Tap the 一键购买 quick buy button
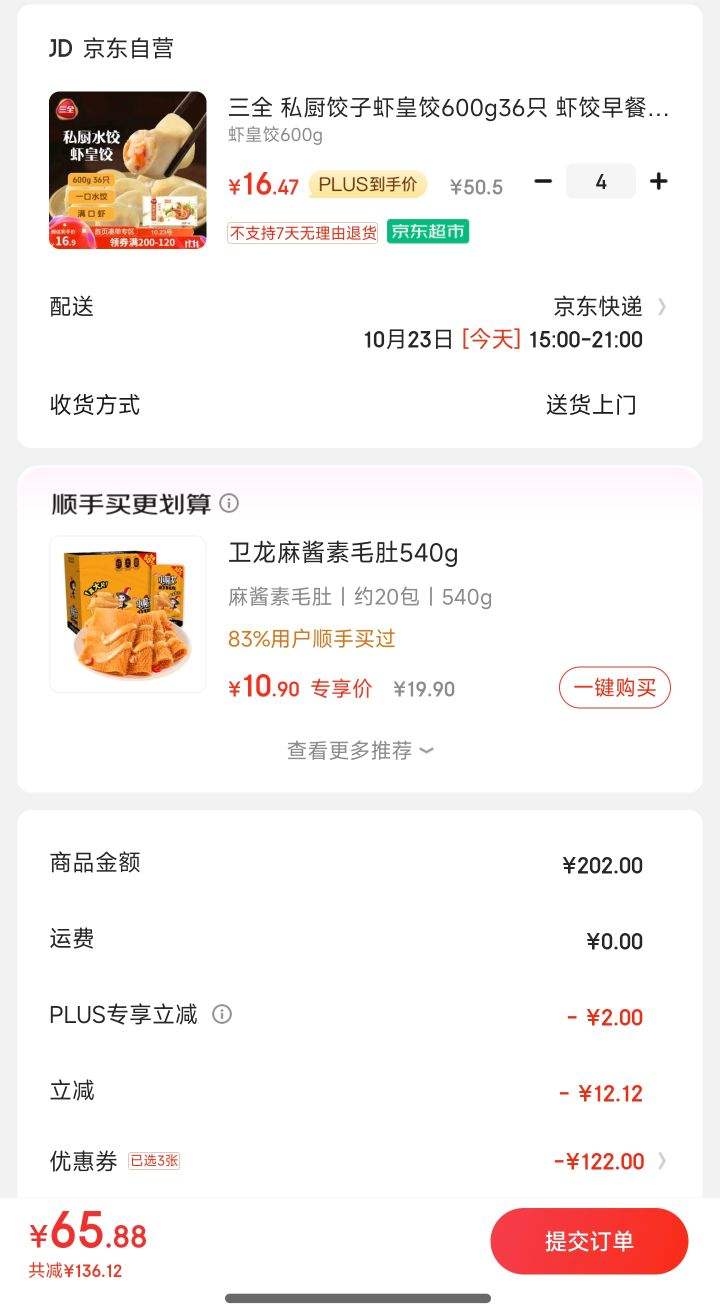The image size is (720, 1313). (x=614, y=689)
